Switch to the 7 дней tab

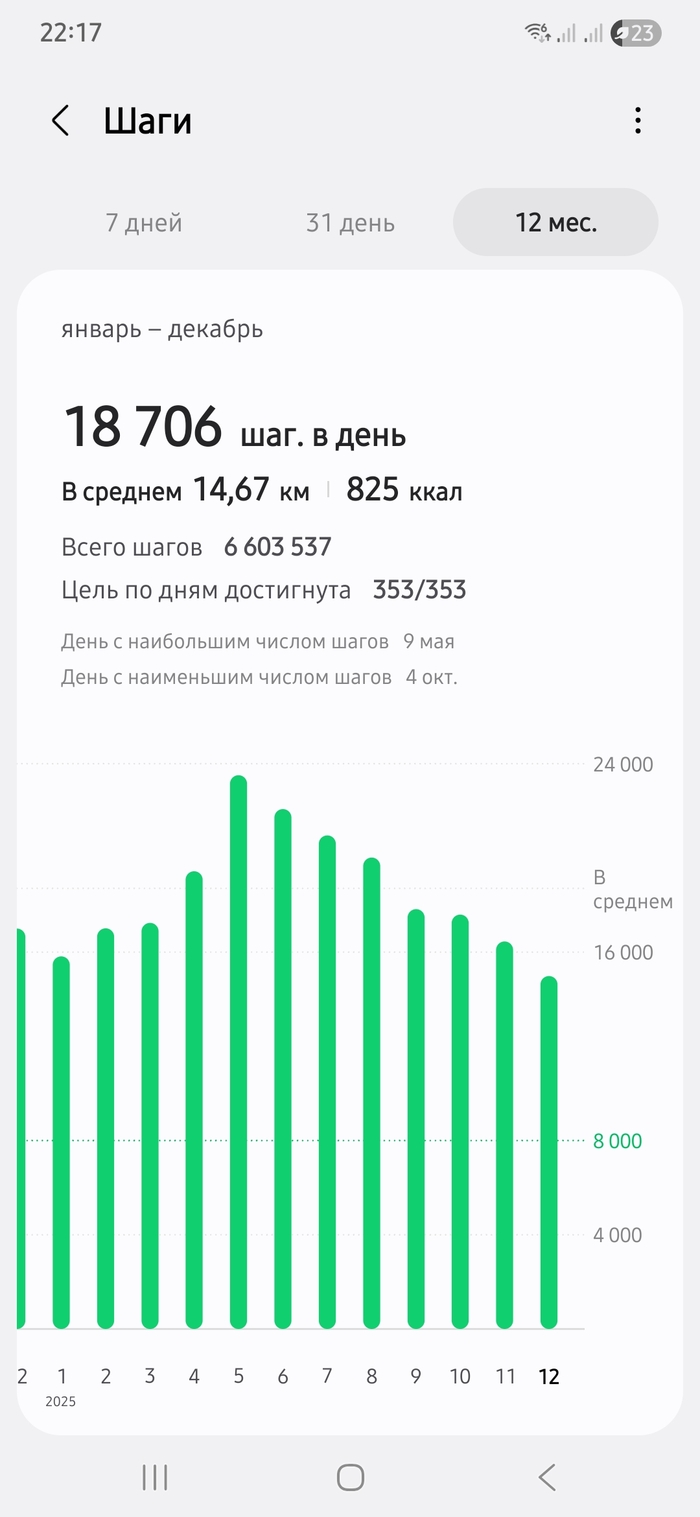[x=144, y=222]
